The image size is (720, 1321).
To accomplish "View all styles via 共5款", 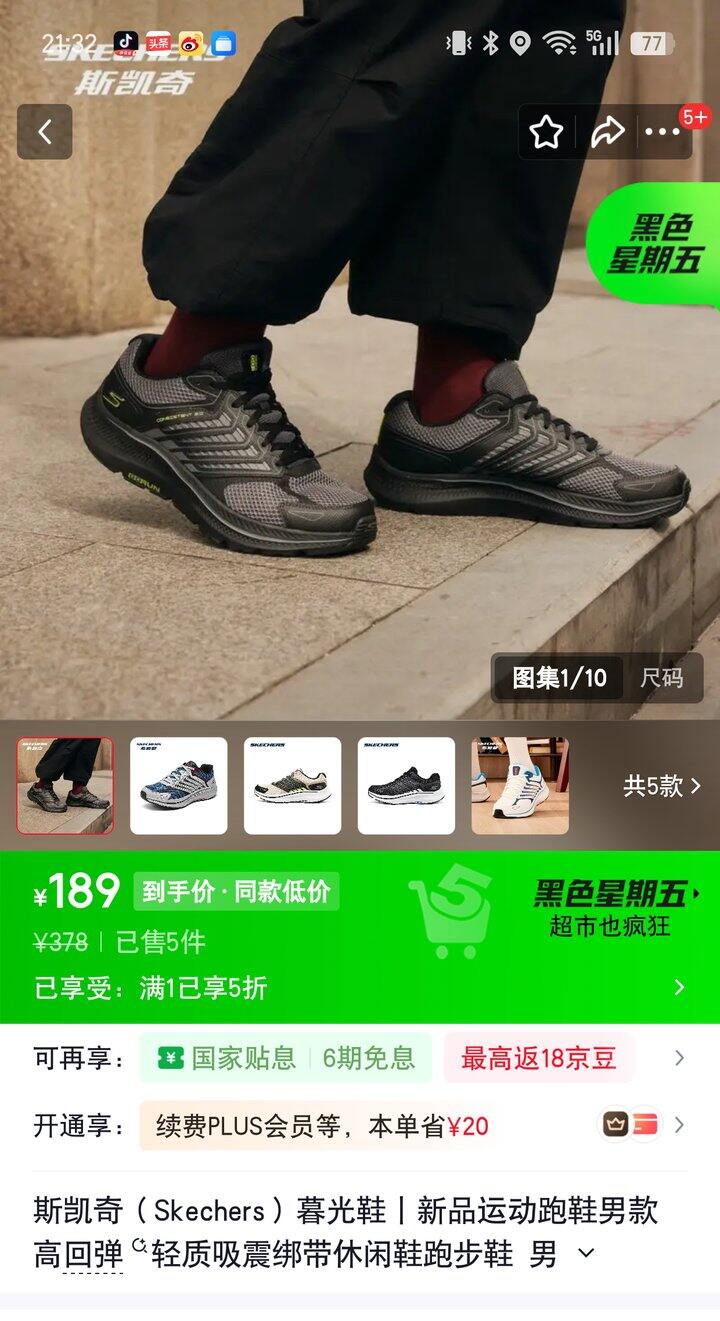I will click(x=663, y=786).
